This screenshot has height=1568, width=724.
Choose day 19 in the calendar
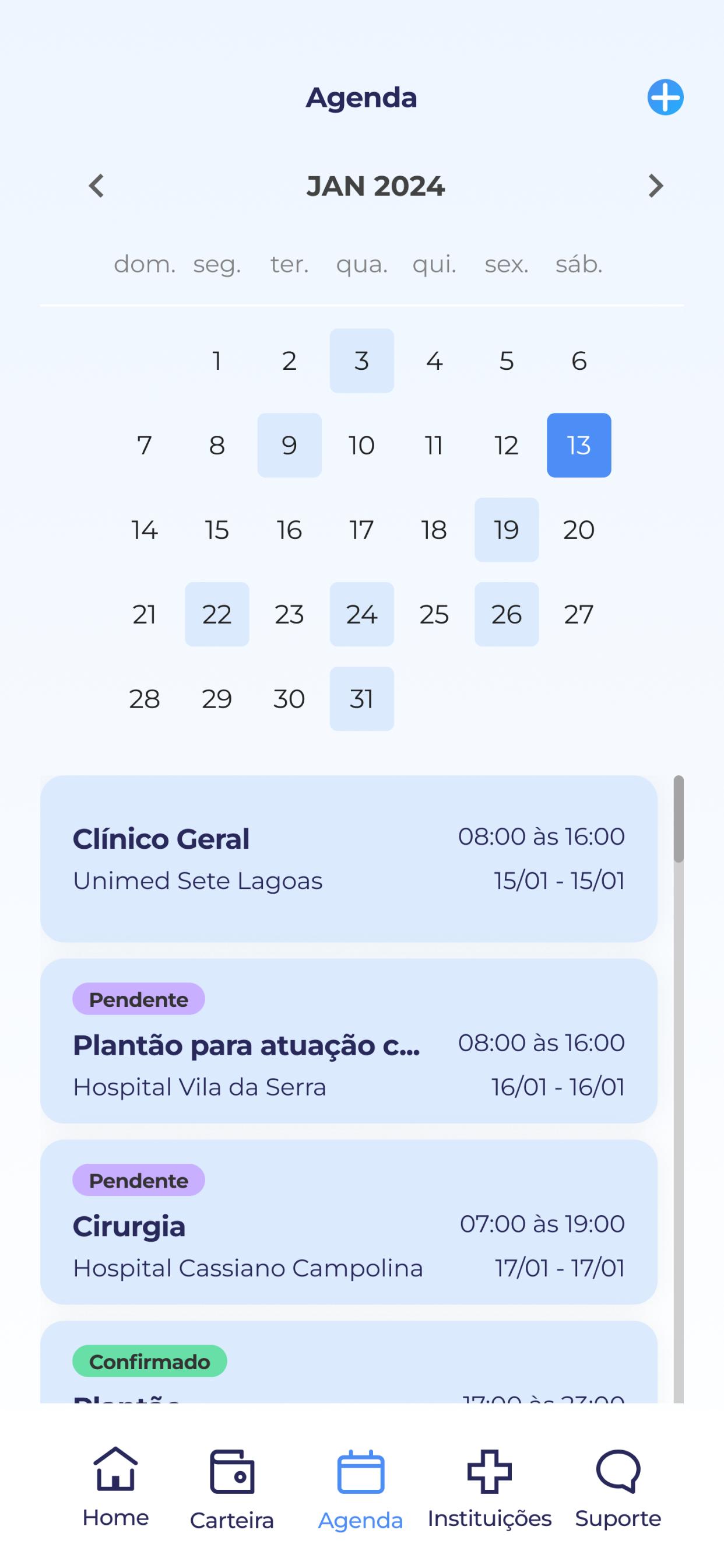[x=506, y=530]
